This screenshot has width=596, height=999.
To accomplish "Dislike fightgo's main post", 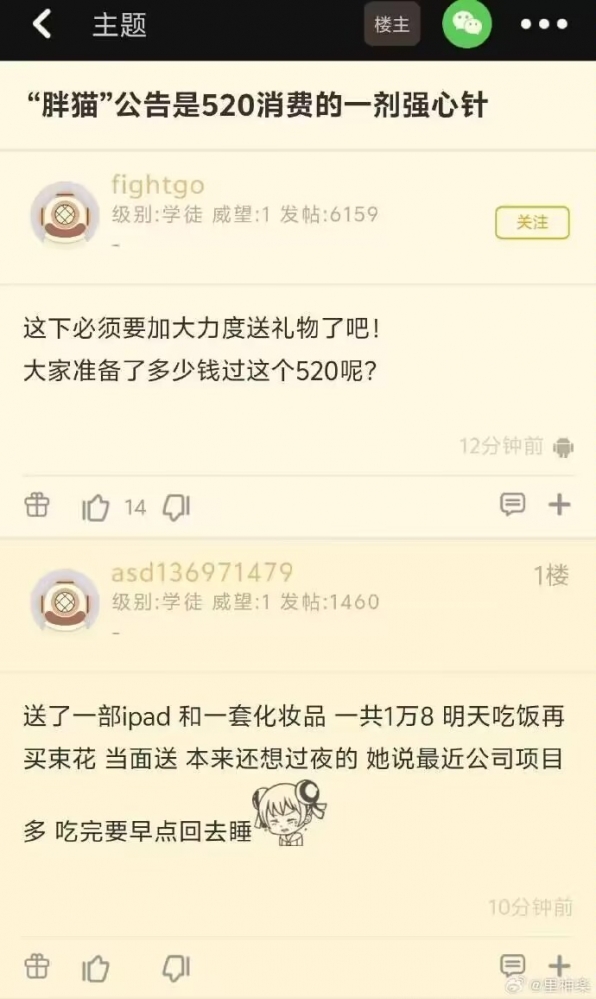I will point(177,508).
